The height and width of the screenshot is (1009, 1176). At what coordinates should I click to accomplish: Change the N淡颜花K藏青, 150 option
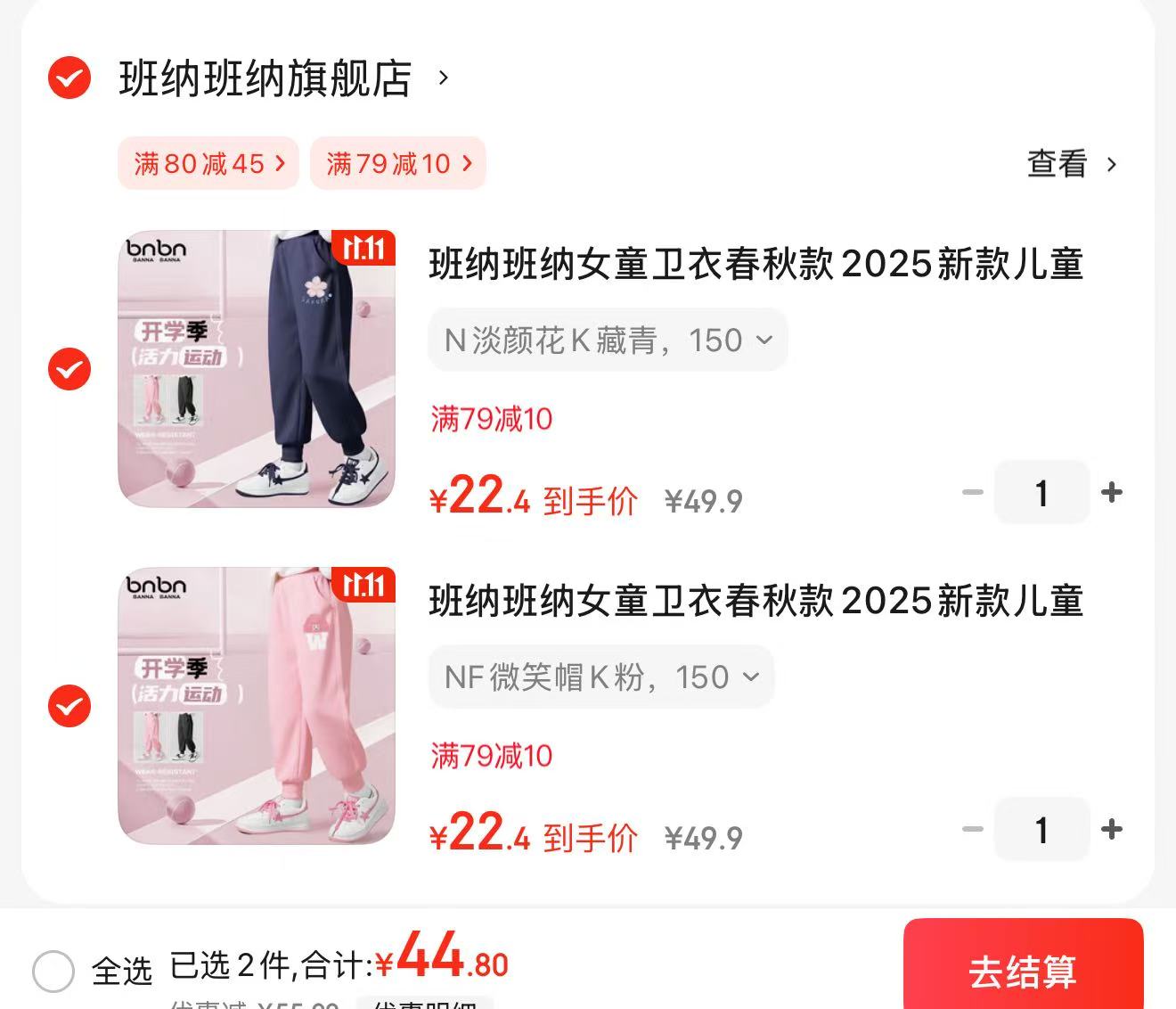tap(608, 340)
